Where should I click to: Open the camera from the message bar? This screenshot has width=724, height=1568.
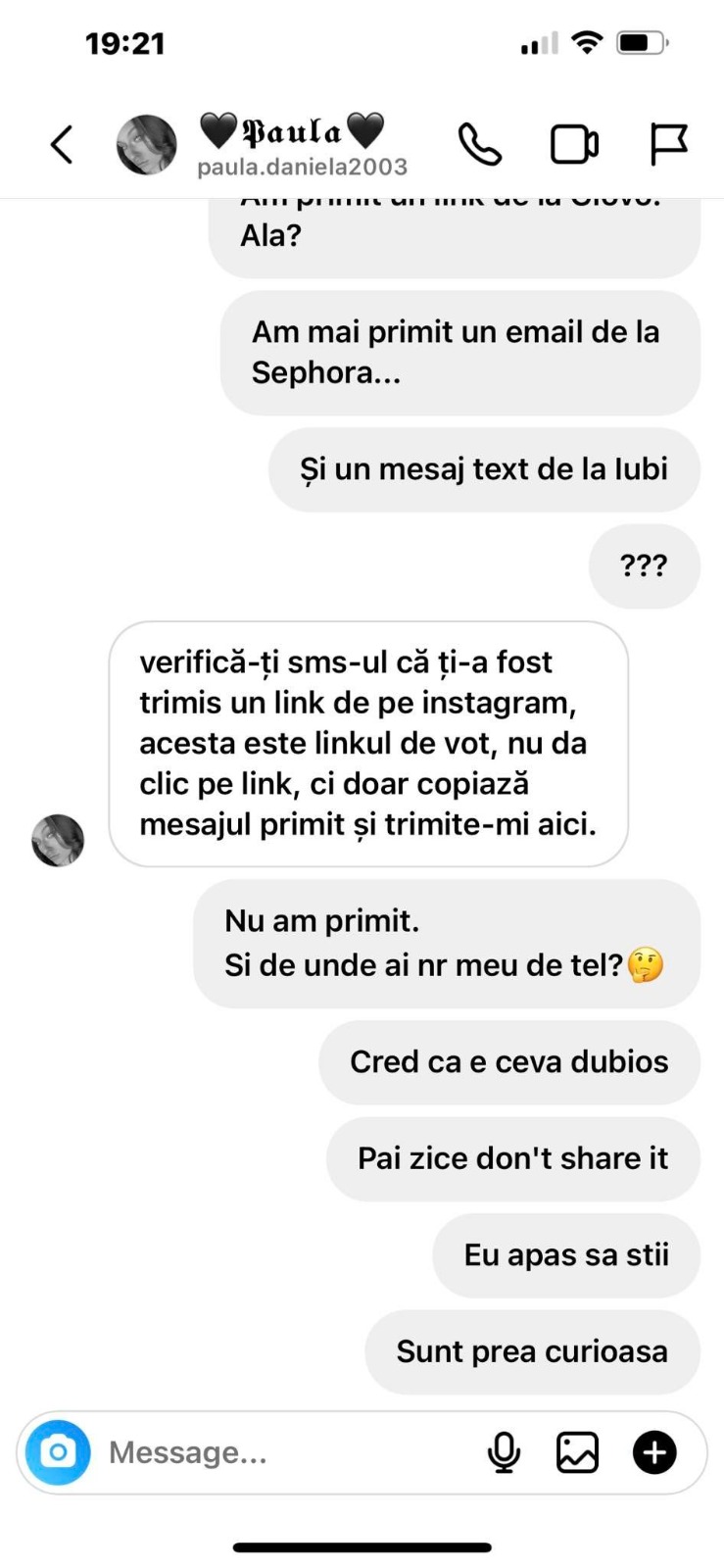[x=58, y=1451]
